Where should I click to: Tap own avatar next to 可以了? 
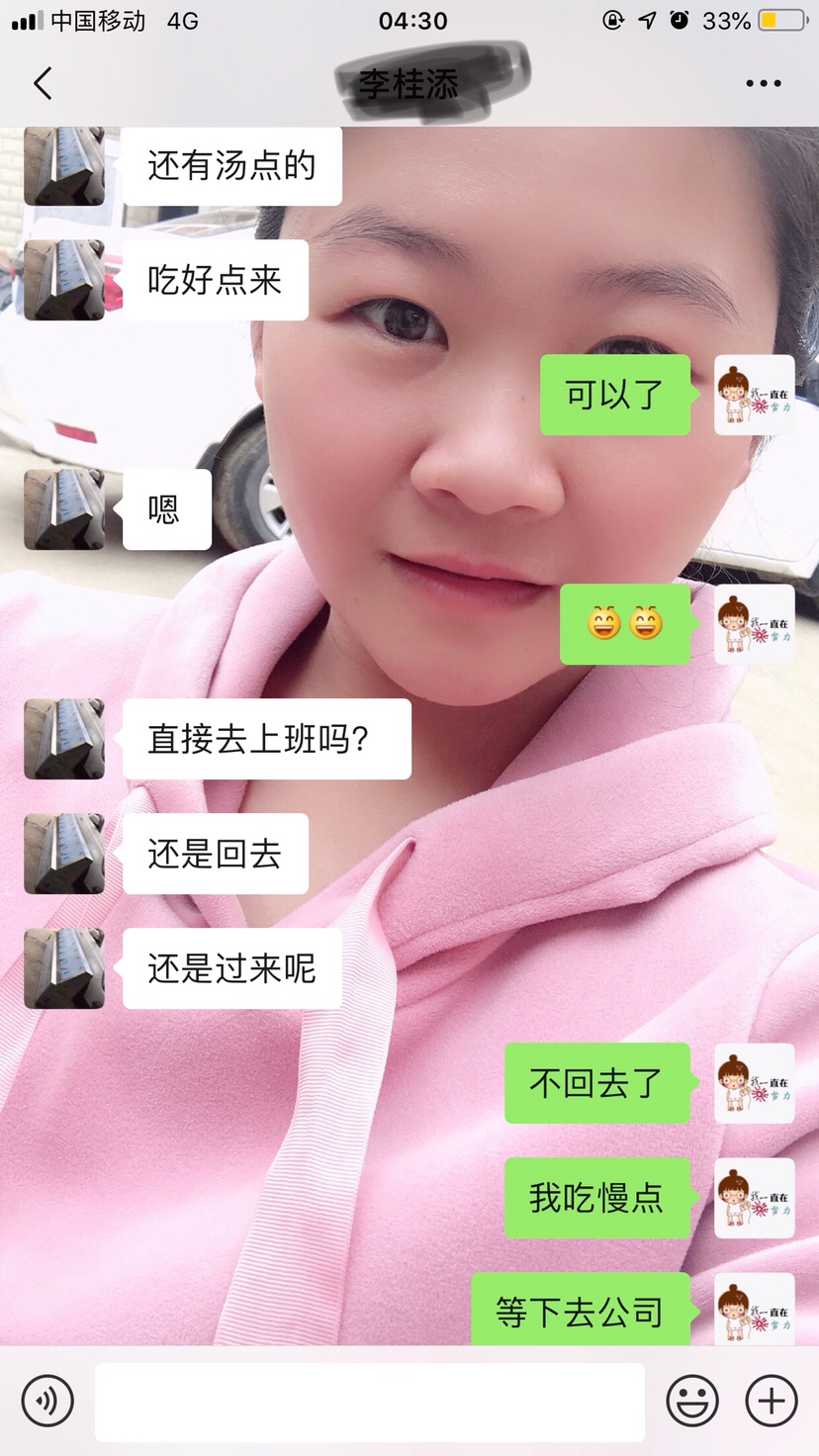coord(755,395)
